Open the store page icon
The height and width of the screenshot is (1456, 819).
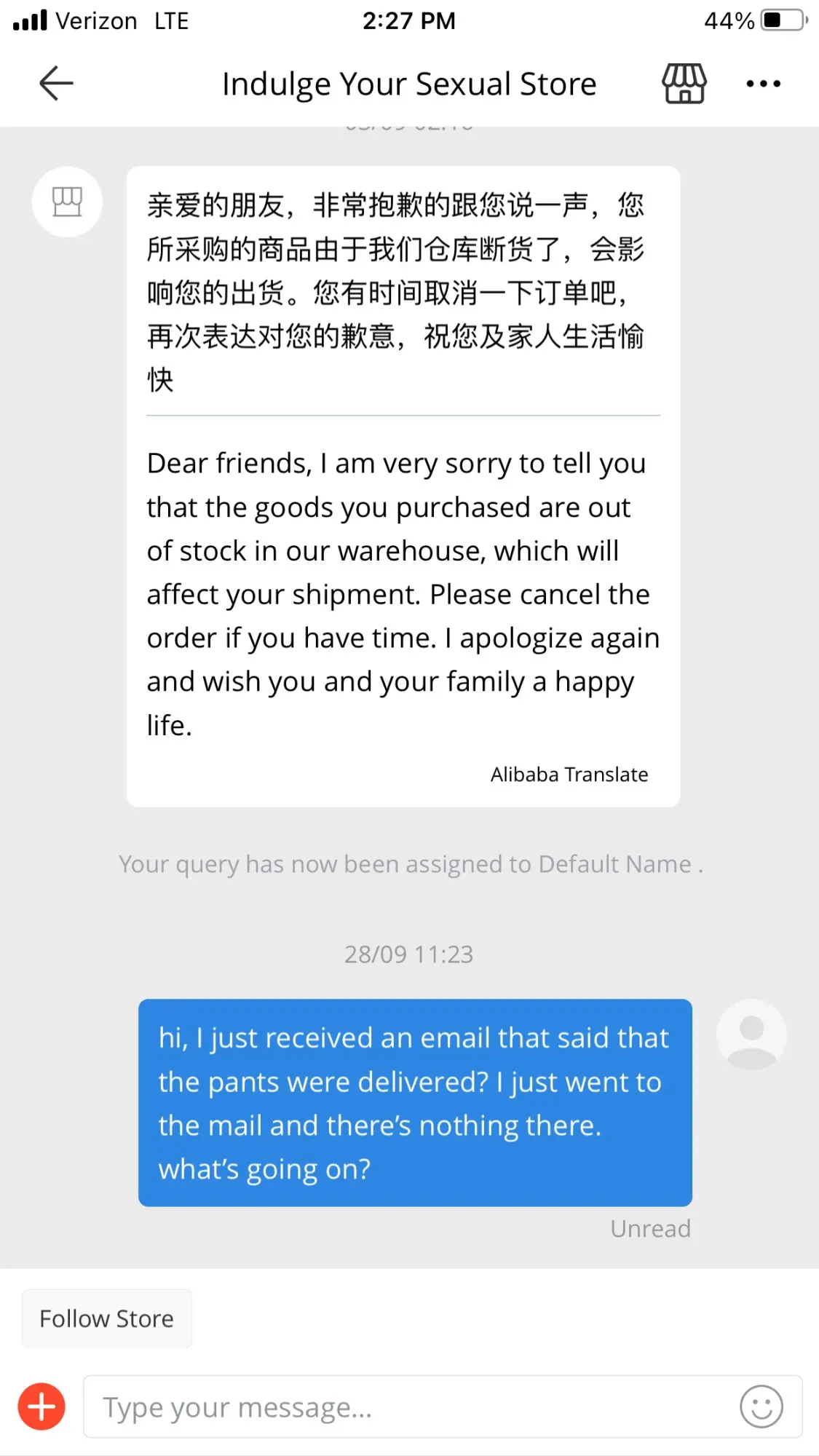[x=684, y=83]
